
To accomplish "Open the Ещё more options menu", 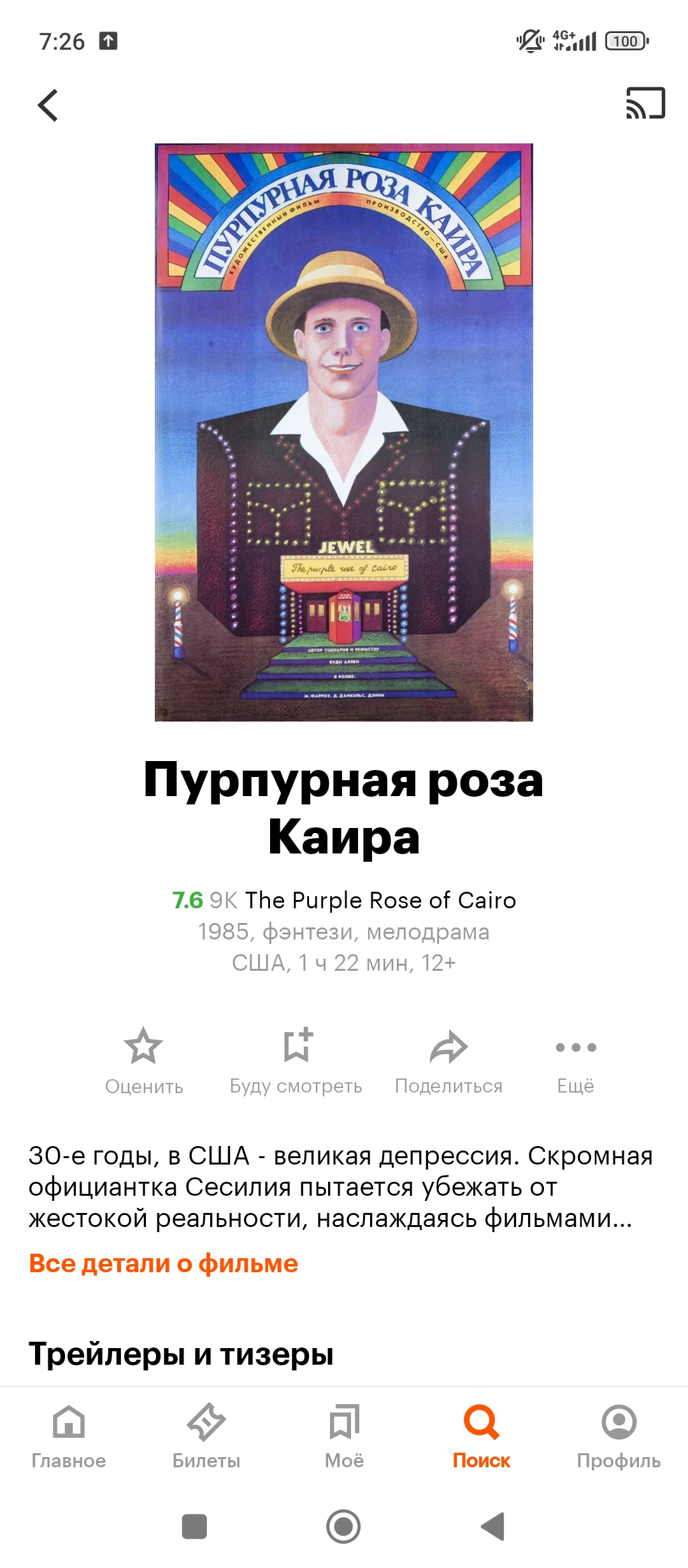I will (x=576, y=1061).
